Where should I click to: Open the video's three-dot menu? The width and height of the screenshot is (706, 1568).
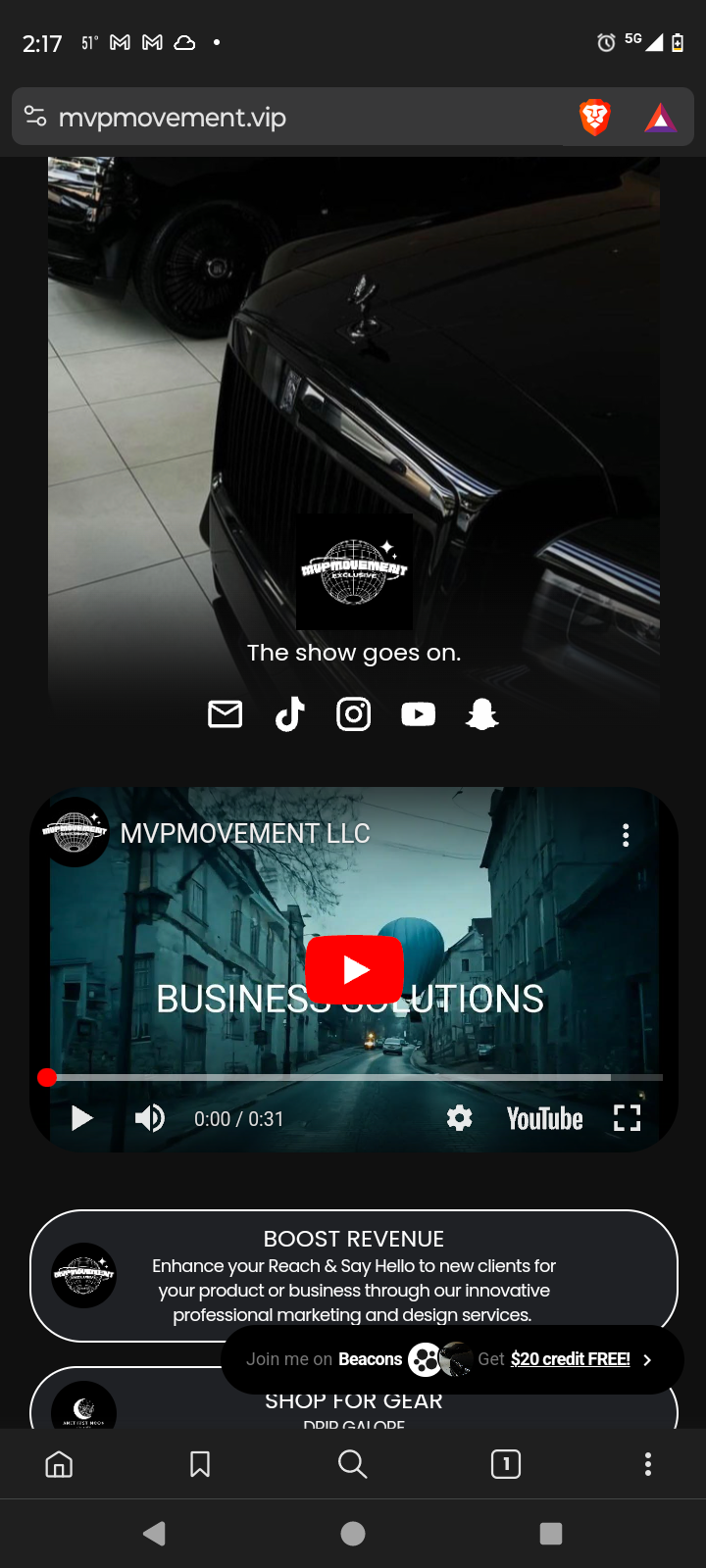click(x=626, y=835)
